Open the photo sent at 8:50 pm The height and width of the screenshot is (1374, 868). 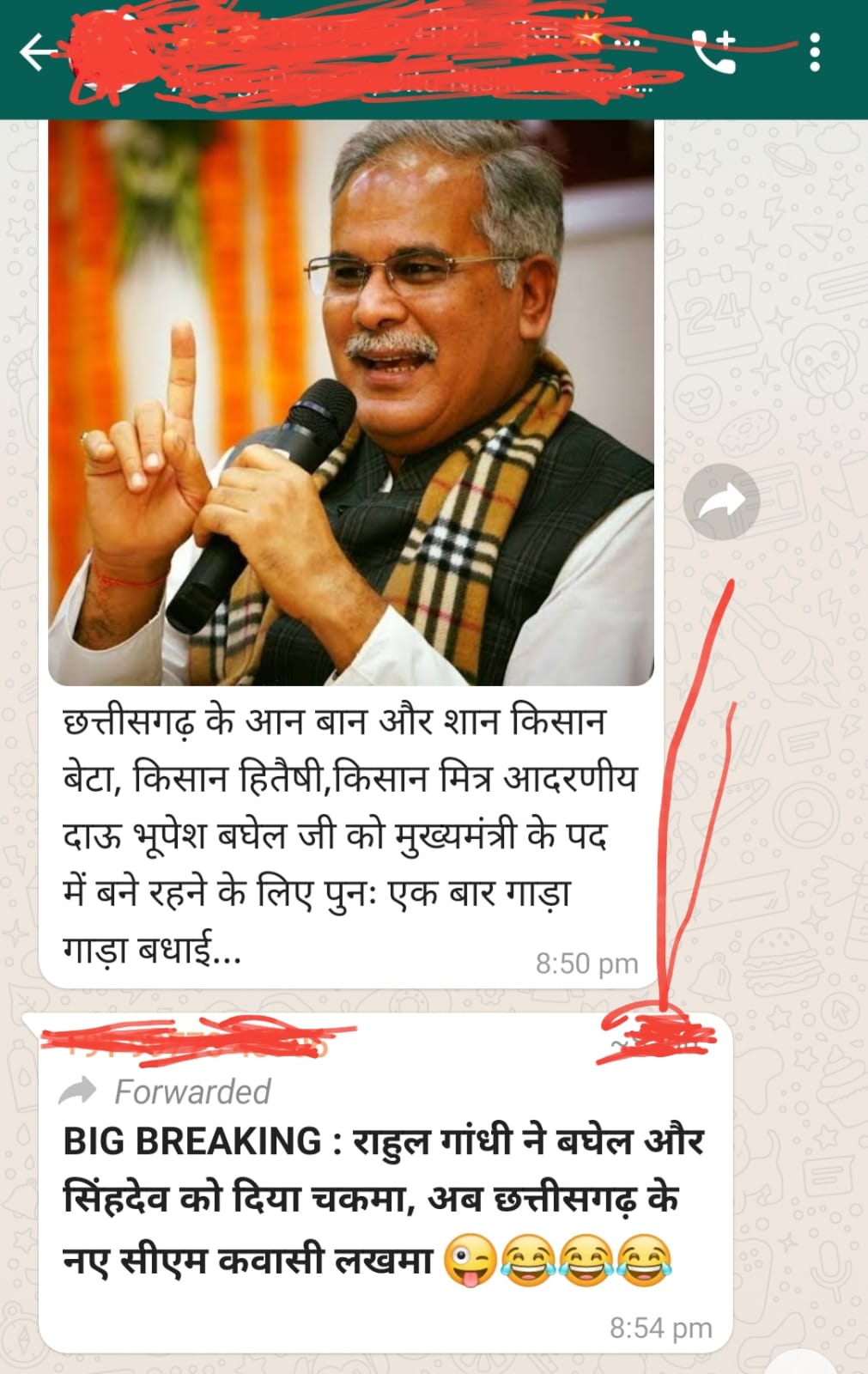tap(350, 402)
